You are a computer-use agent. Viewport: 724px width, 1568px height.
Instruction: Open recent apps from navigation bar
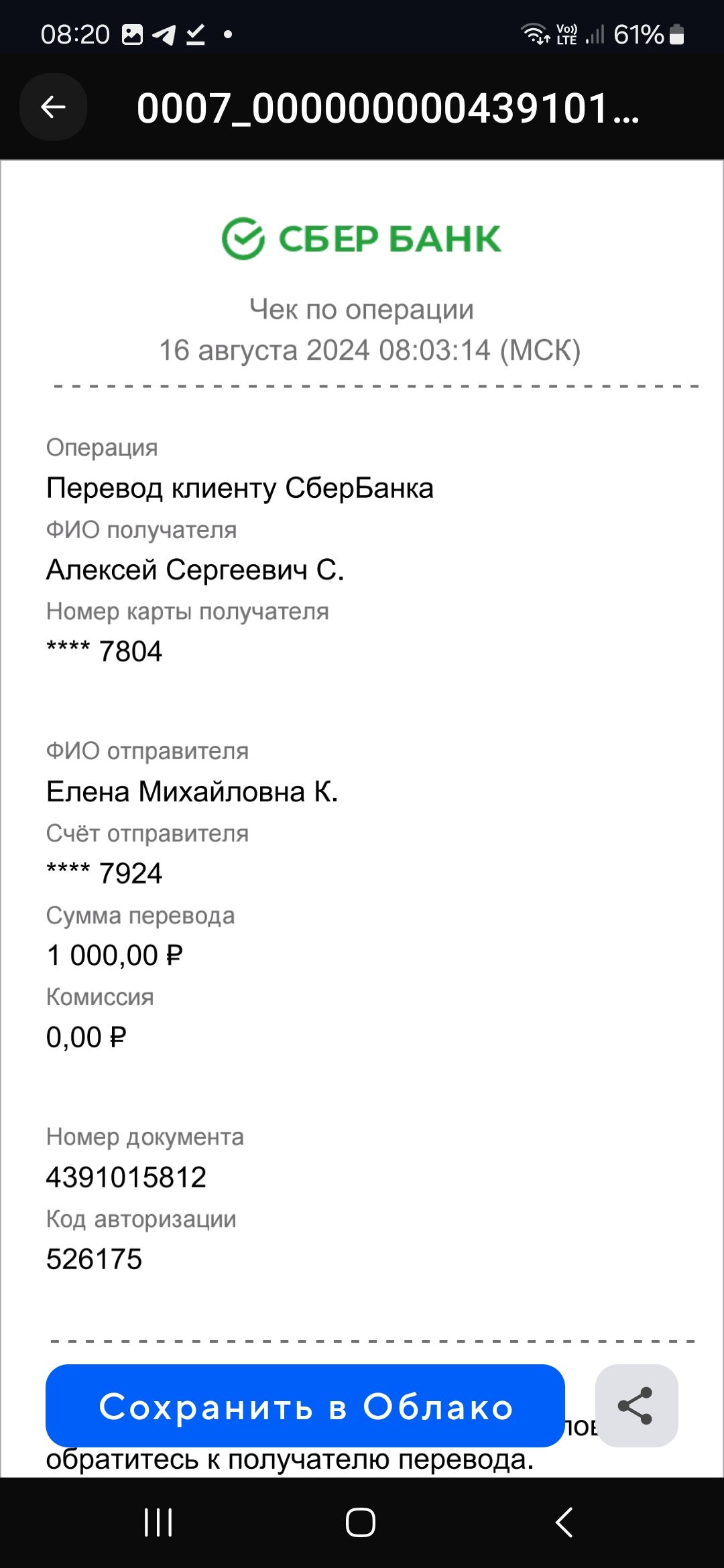click(158, 1522)
